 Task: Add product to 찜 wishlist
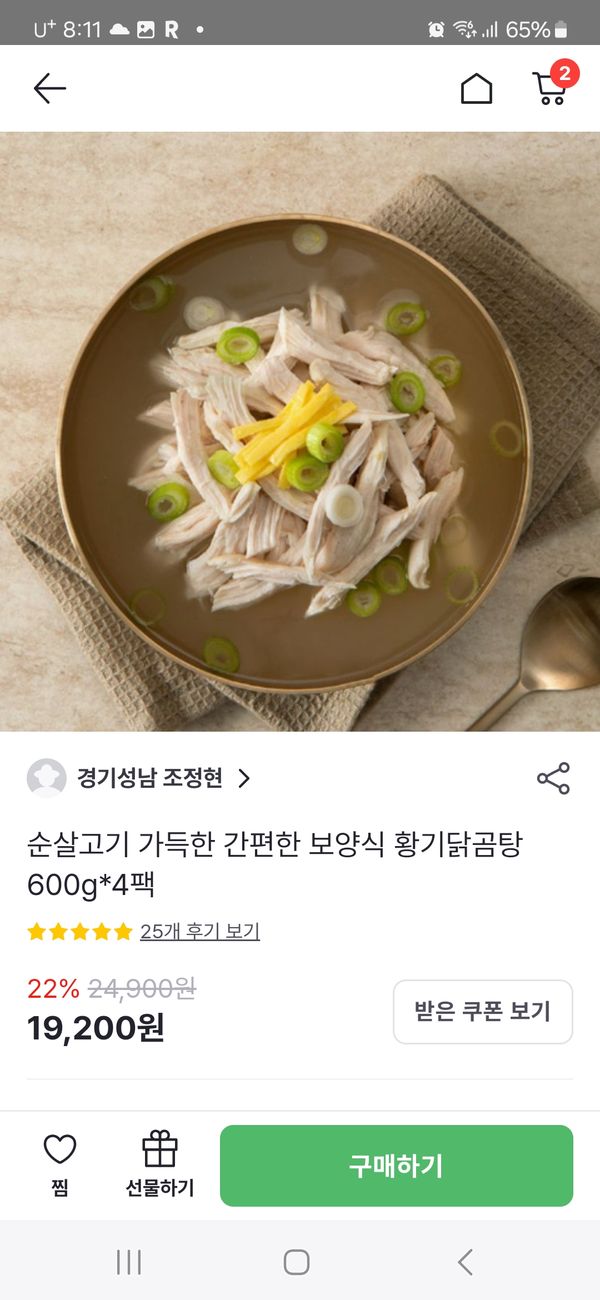[x=60, y=1165]
